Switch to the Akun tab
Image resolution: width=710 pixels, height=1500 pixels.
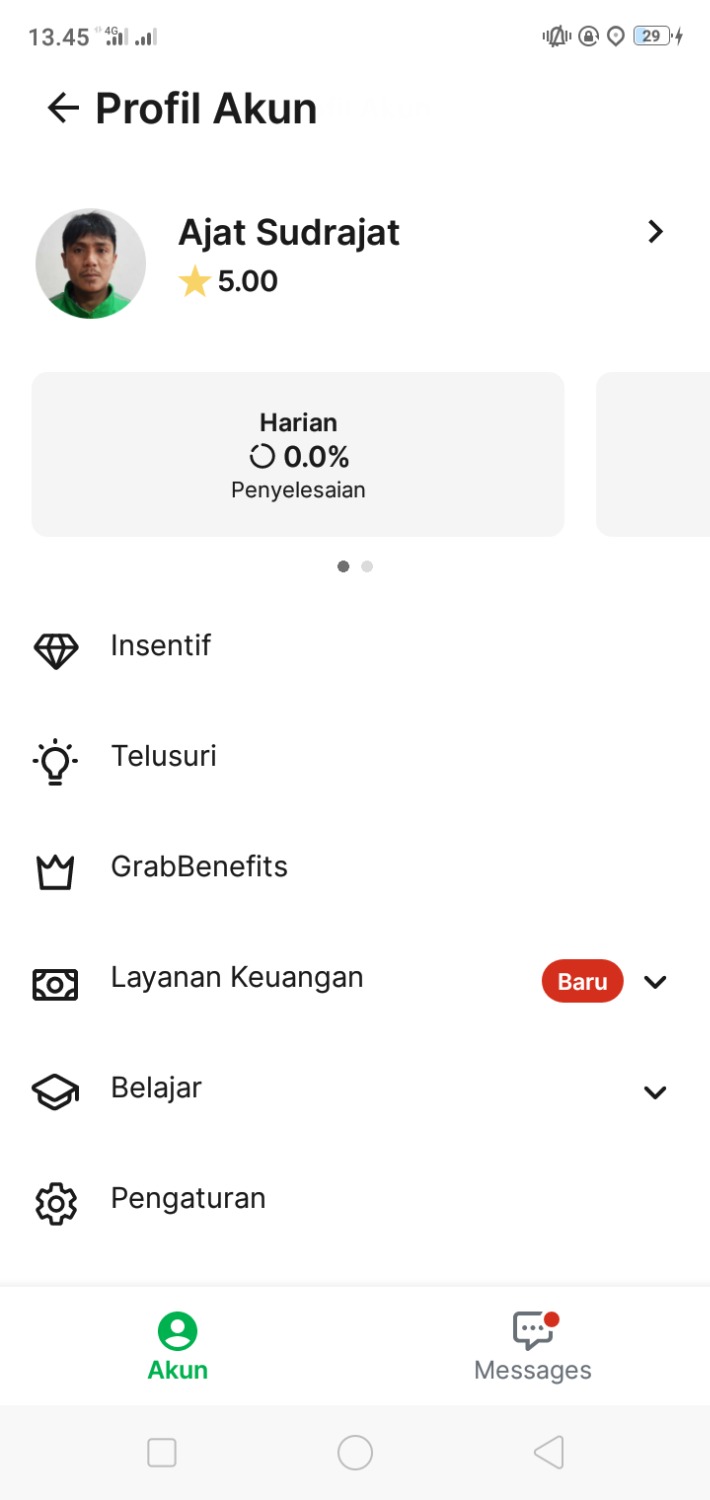coord(178,1346)
